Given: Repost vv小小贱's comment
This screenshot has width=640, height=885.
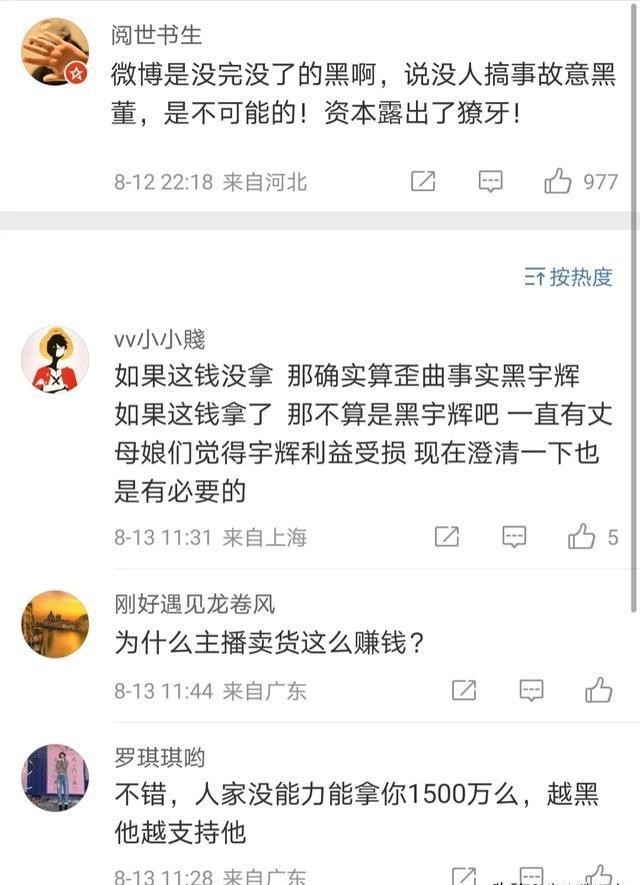Looking at the screenshot, I should [x=447, y=537].
